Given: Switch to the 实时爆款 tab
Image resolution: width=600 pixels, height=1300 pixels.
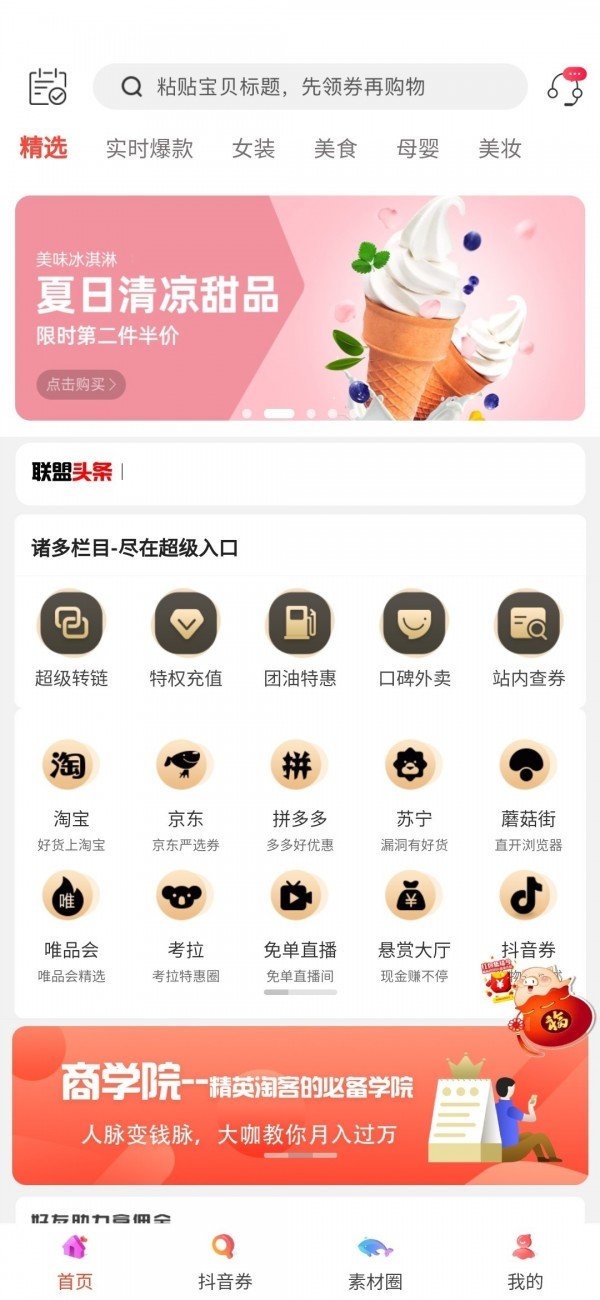Looking at the screenshot, I should [x=149, y=149].
